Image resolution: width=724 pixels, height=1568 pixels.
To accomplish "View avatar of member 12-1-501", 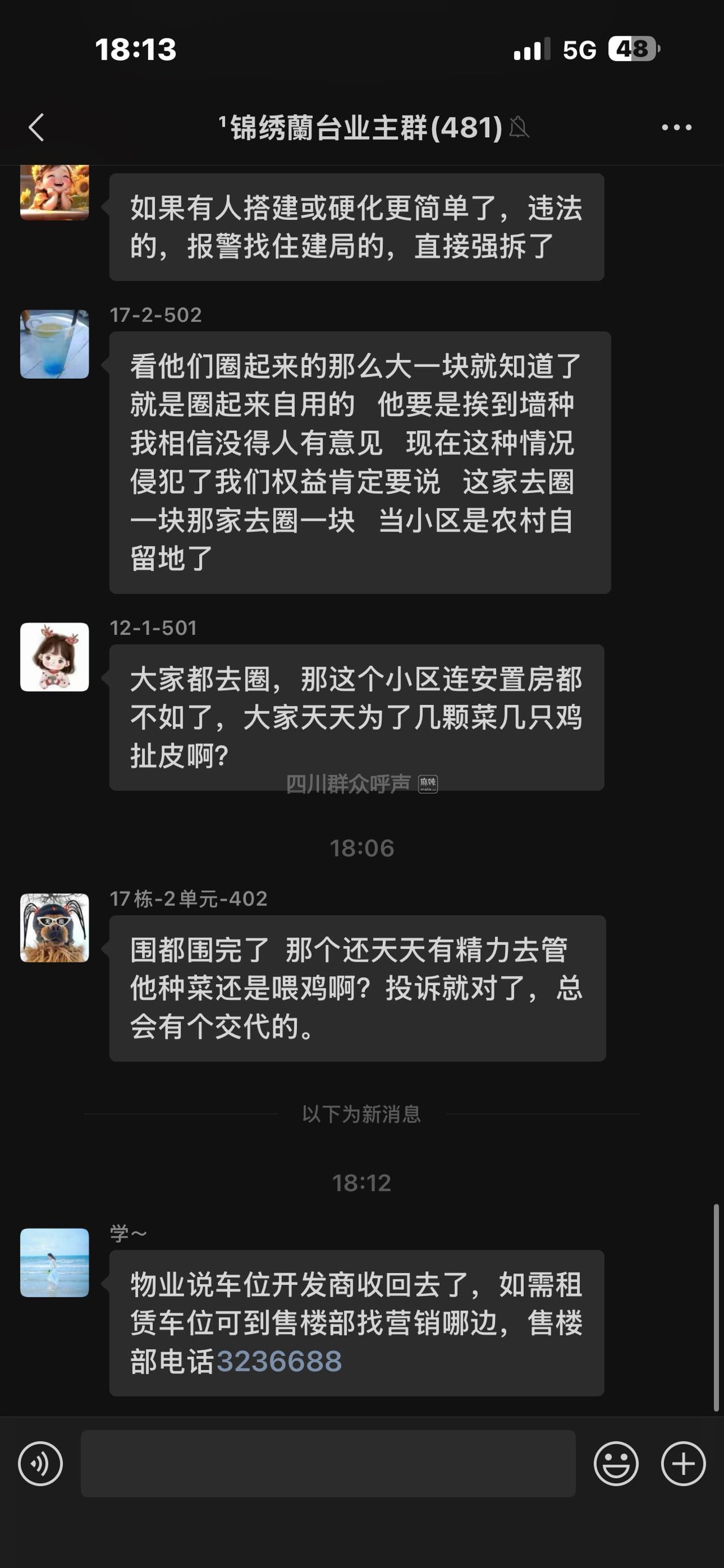I will point(55,657).
